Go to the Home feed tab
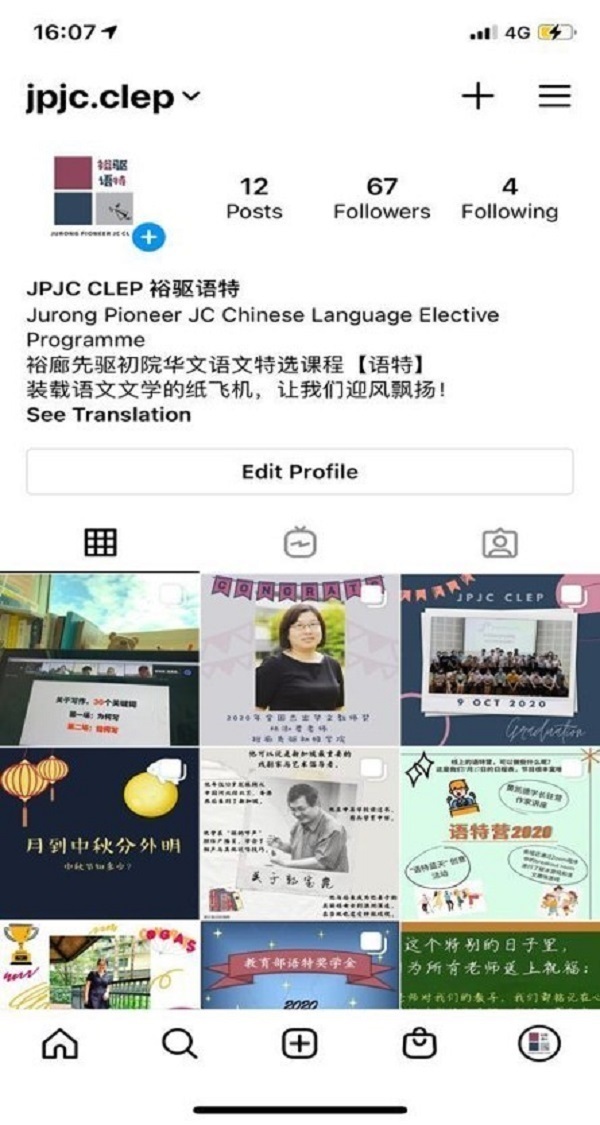600x1125 pixels. pyautogui.click(x=60, y=1044)
